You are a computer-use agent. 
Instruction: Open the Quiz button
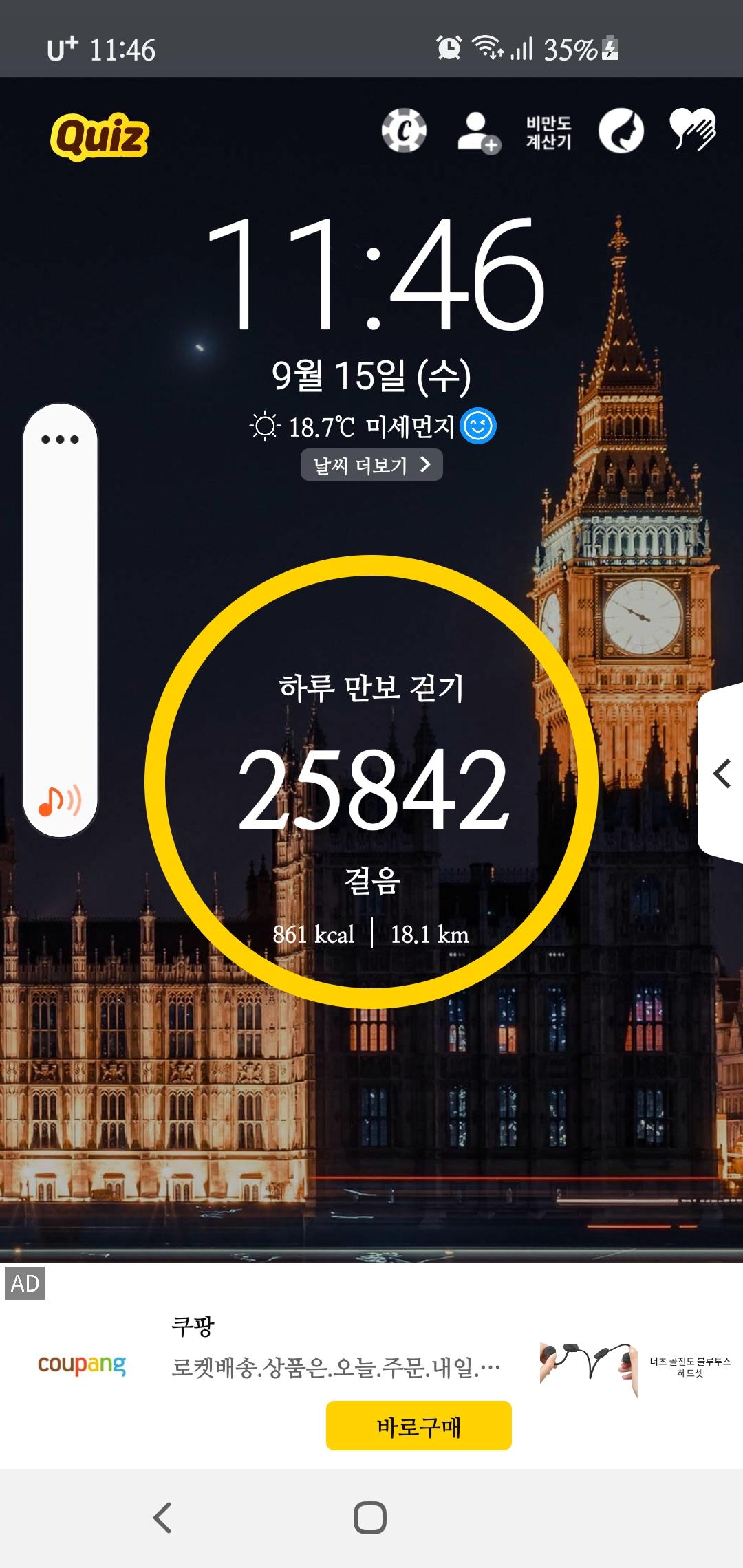pyautogui.click(x=99, y=136)
